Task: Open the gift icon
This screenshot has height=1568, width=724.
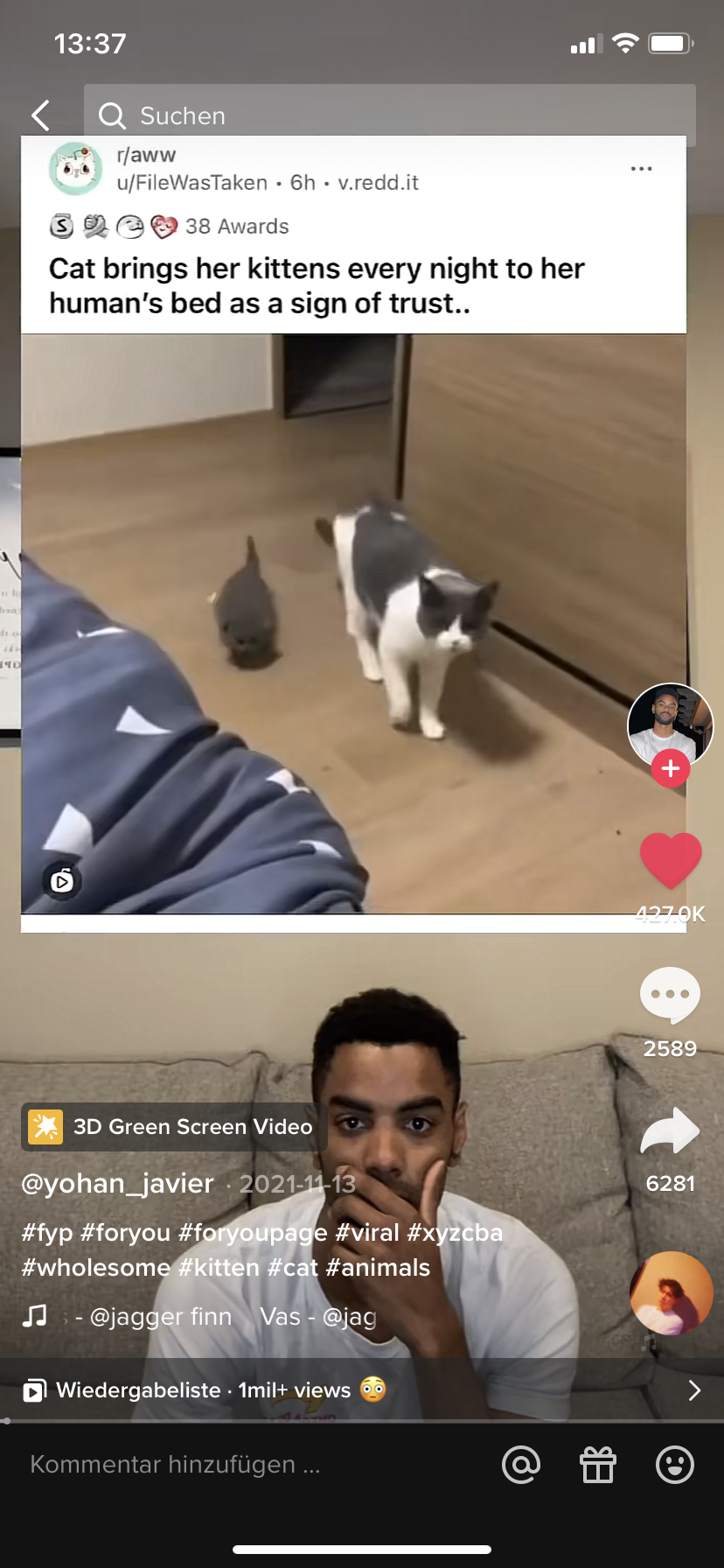Action: pos(598,1465)
